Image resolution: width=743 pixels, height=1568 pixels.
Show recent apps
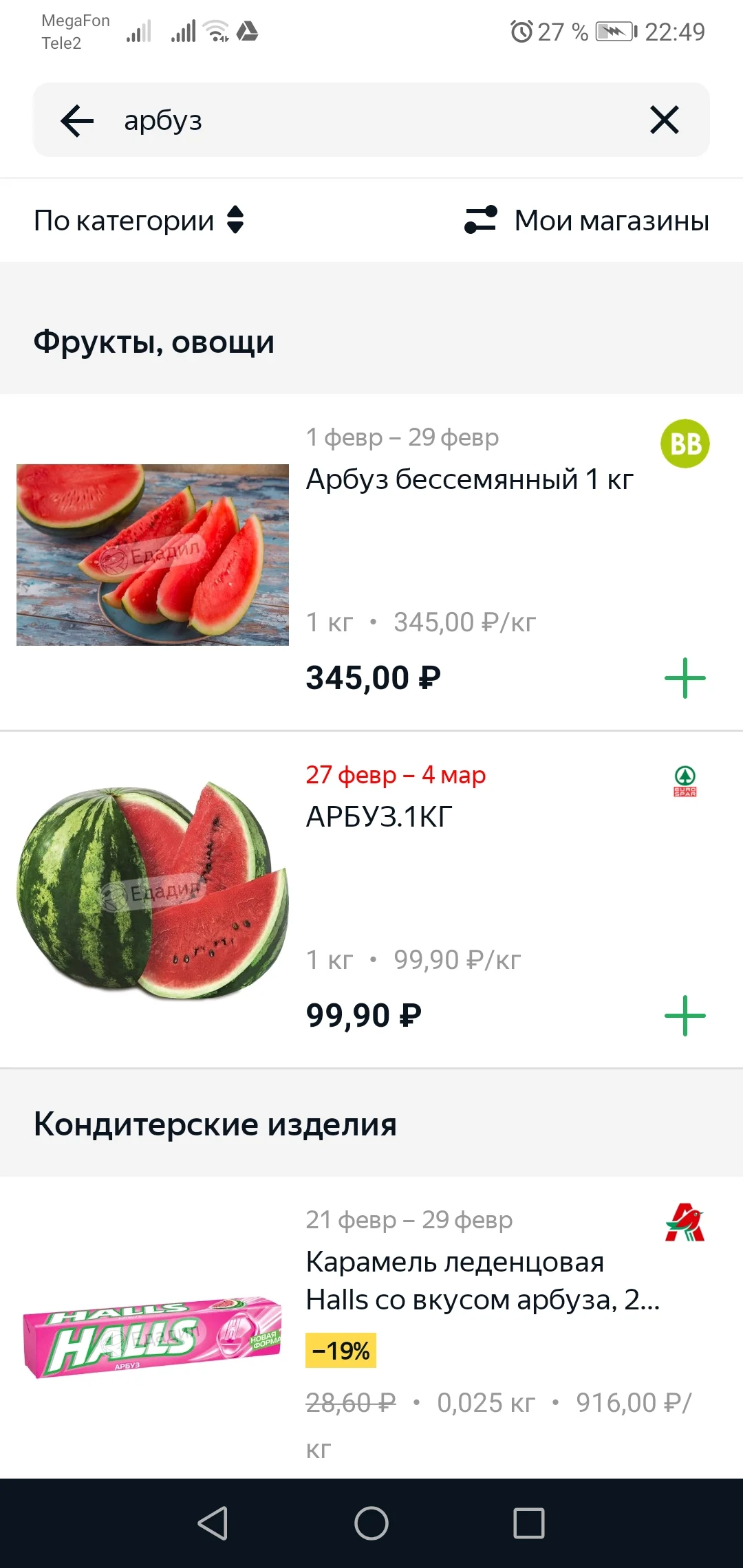click(528, 1523)
